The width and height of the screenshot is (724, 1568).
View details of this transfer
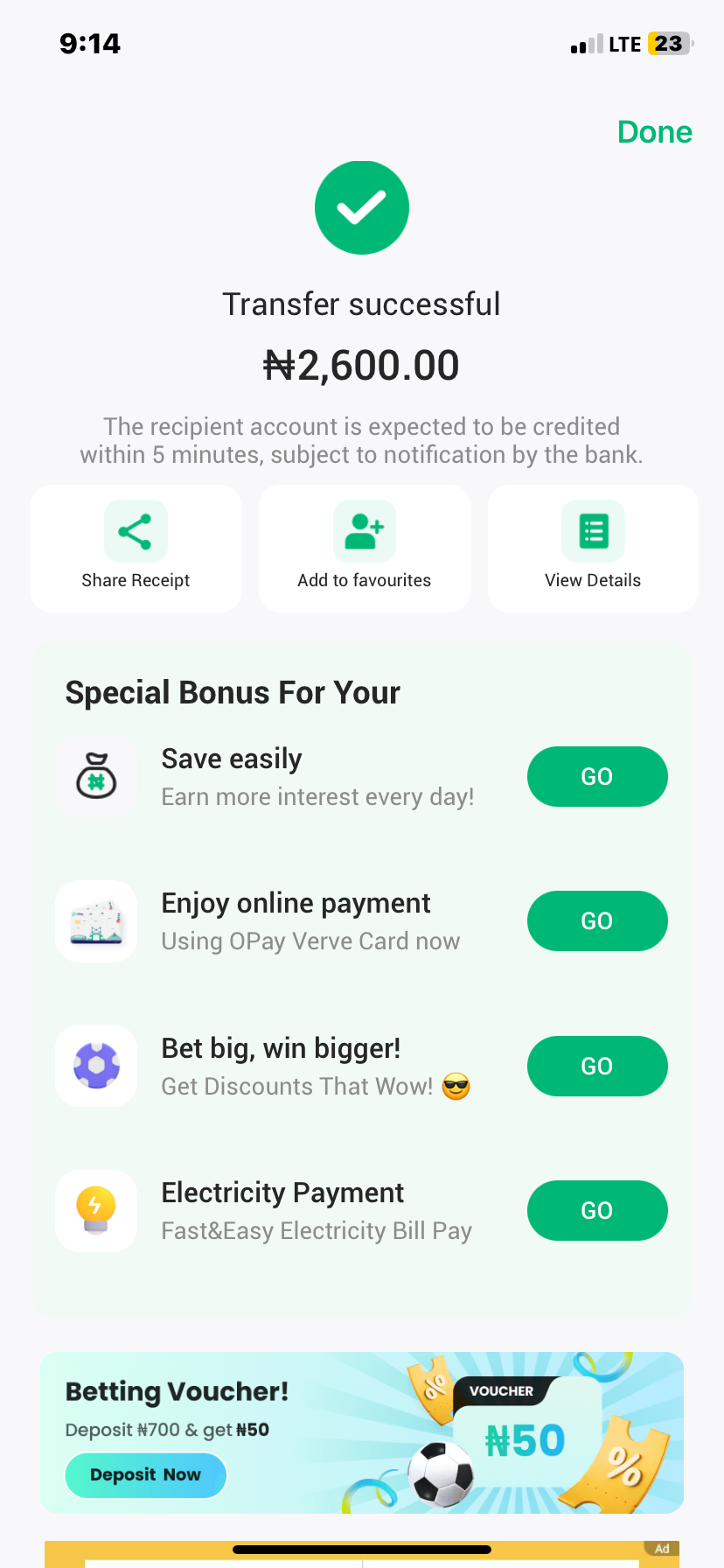point(593,549)
